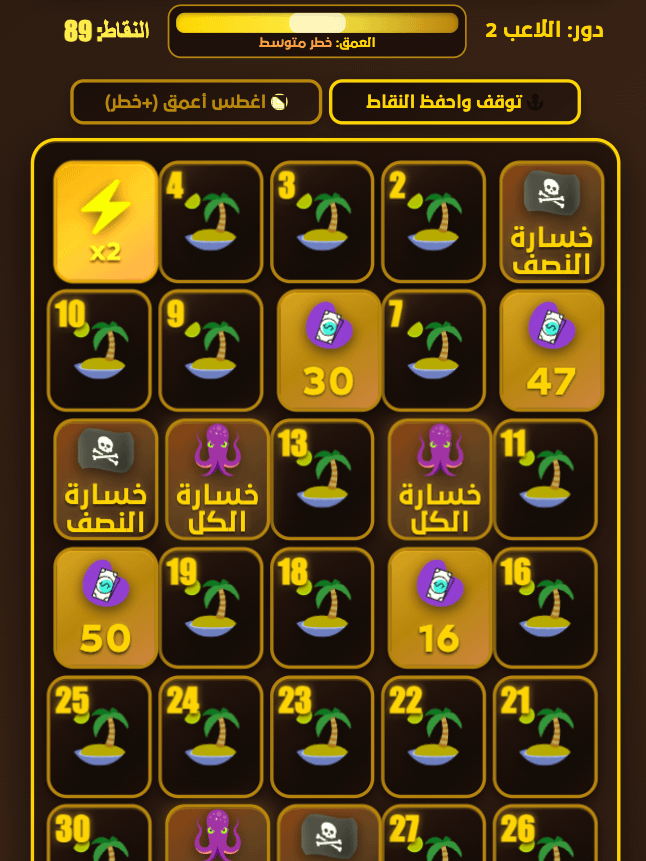
Task: Select island tile number 18
Action: [x=322, y=608]
